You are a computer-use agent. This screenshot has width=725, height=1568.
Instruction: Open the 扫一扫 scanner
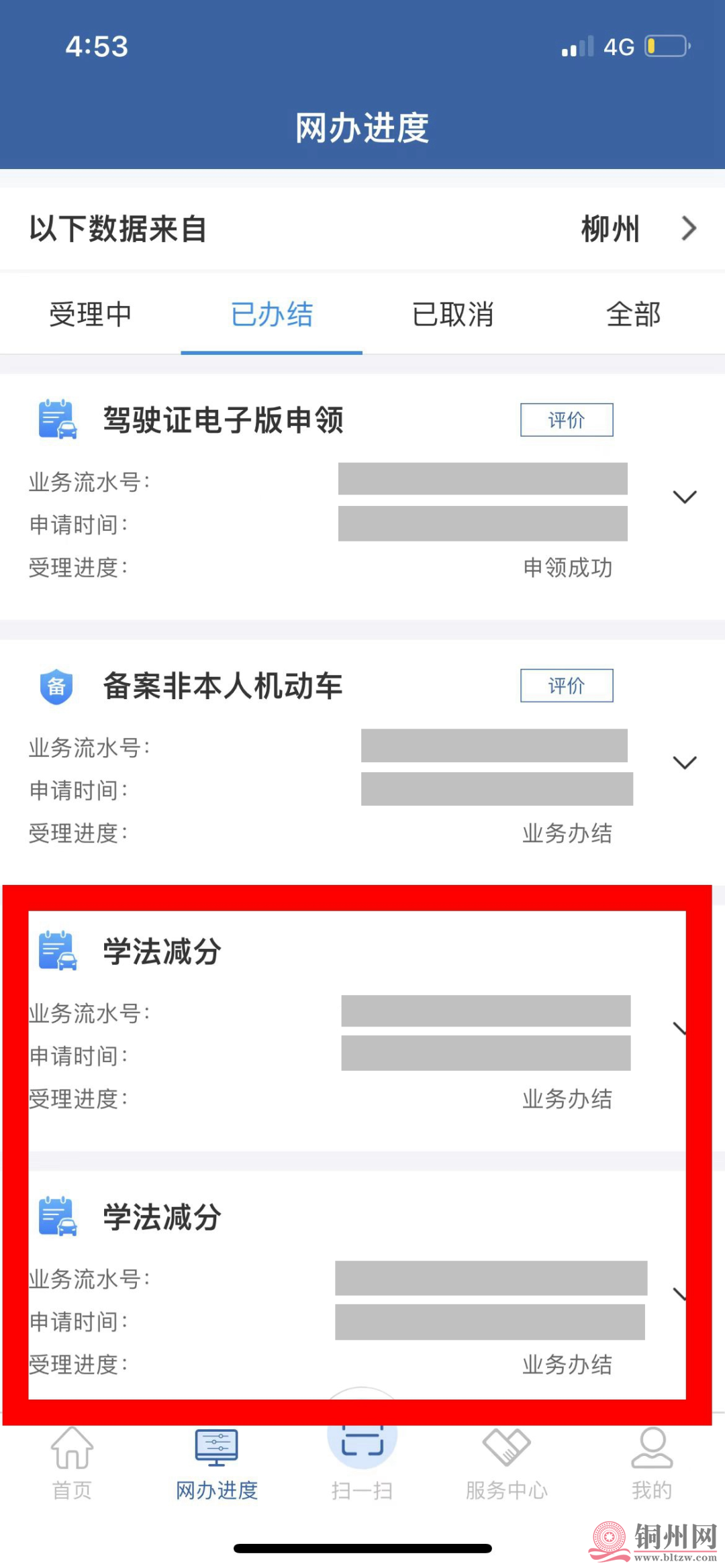coord(362,1463)
